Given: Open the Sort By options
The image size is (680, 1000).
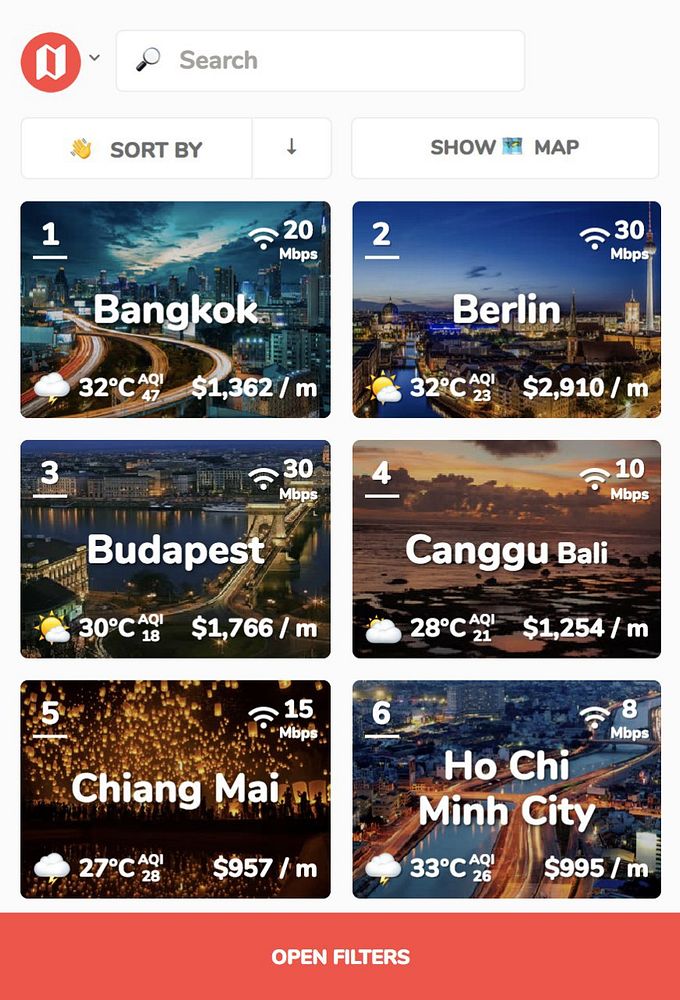Looking at the screenshot, I should coord(137,149).
